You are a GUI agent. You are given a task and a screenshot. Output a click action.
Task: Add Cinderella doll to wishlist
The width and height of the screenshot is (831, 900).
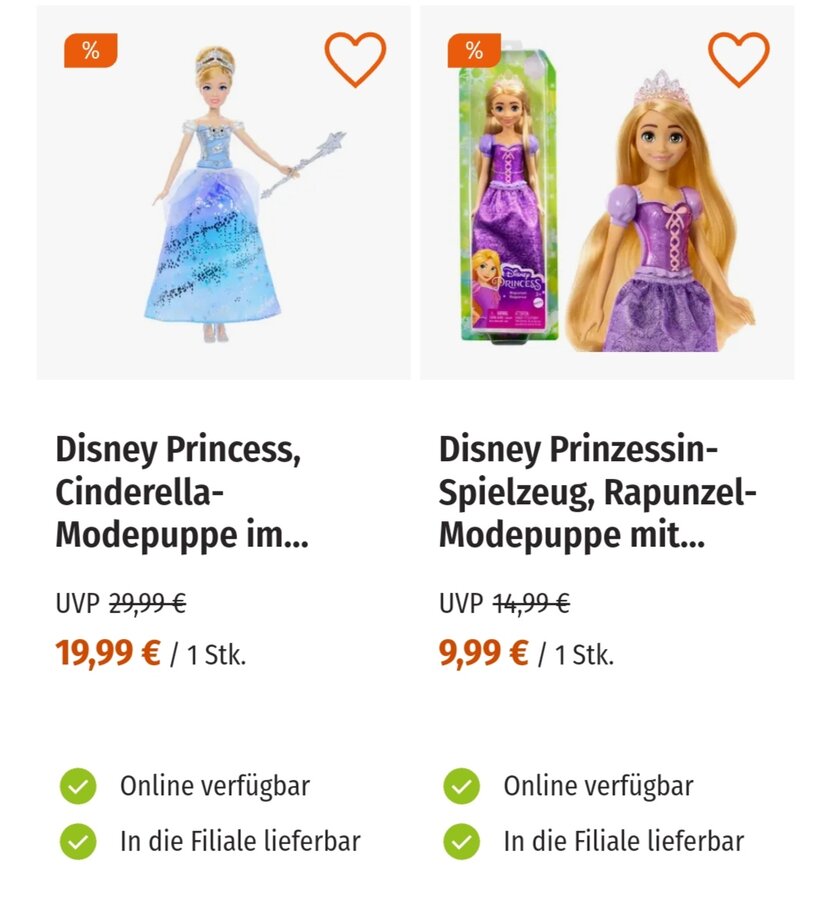[355, 59]
